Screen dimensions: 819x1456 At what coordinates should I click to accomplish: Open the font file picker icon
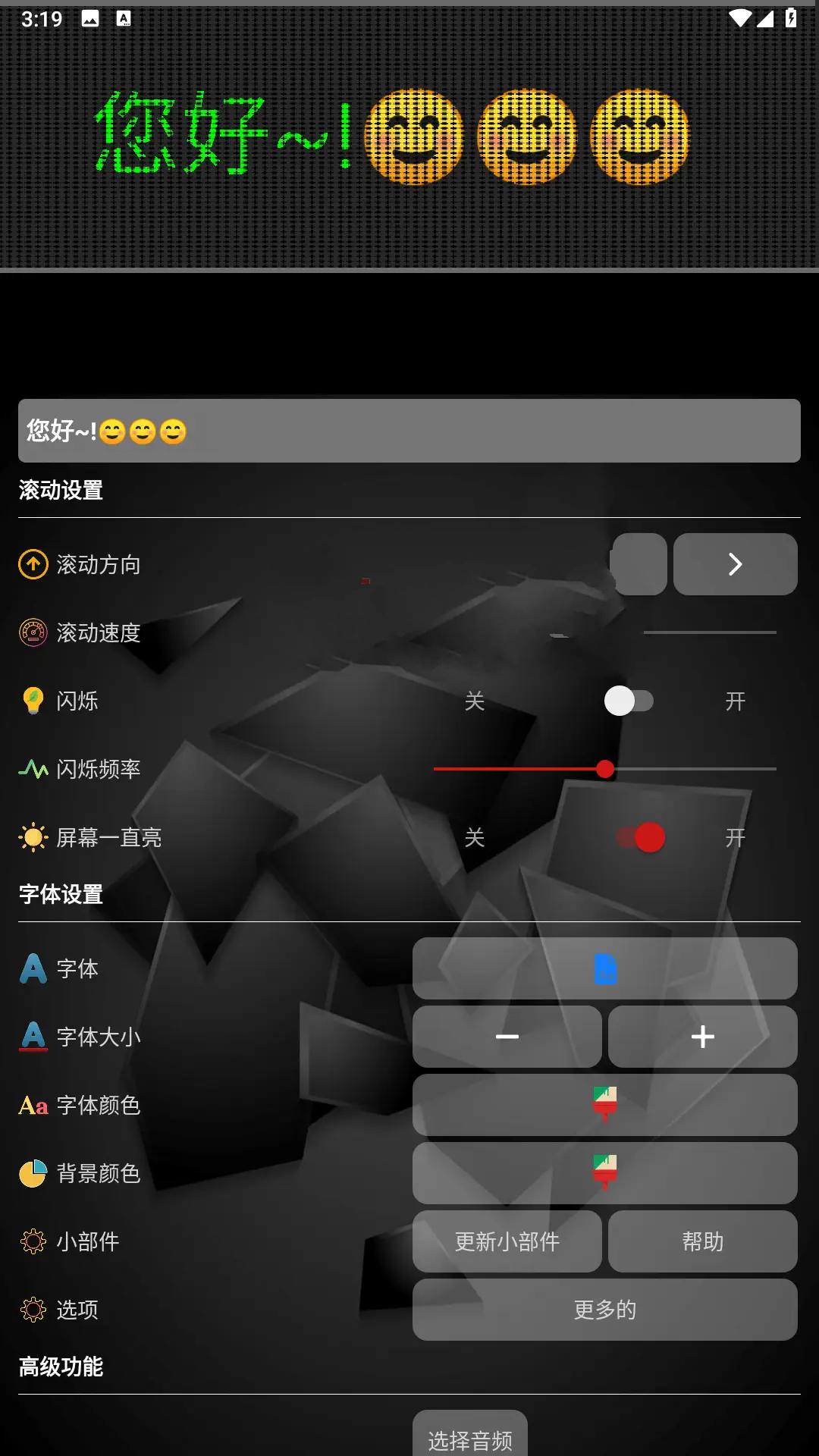(604, 968)
